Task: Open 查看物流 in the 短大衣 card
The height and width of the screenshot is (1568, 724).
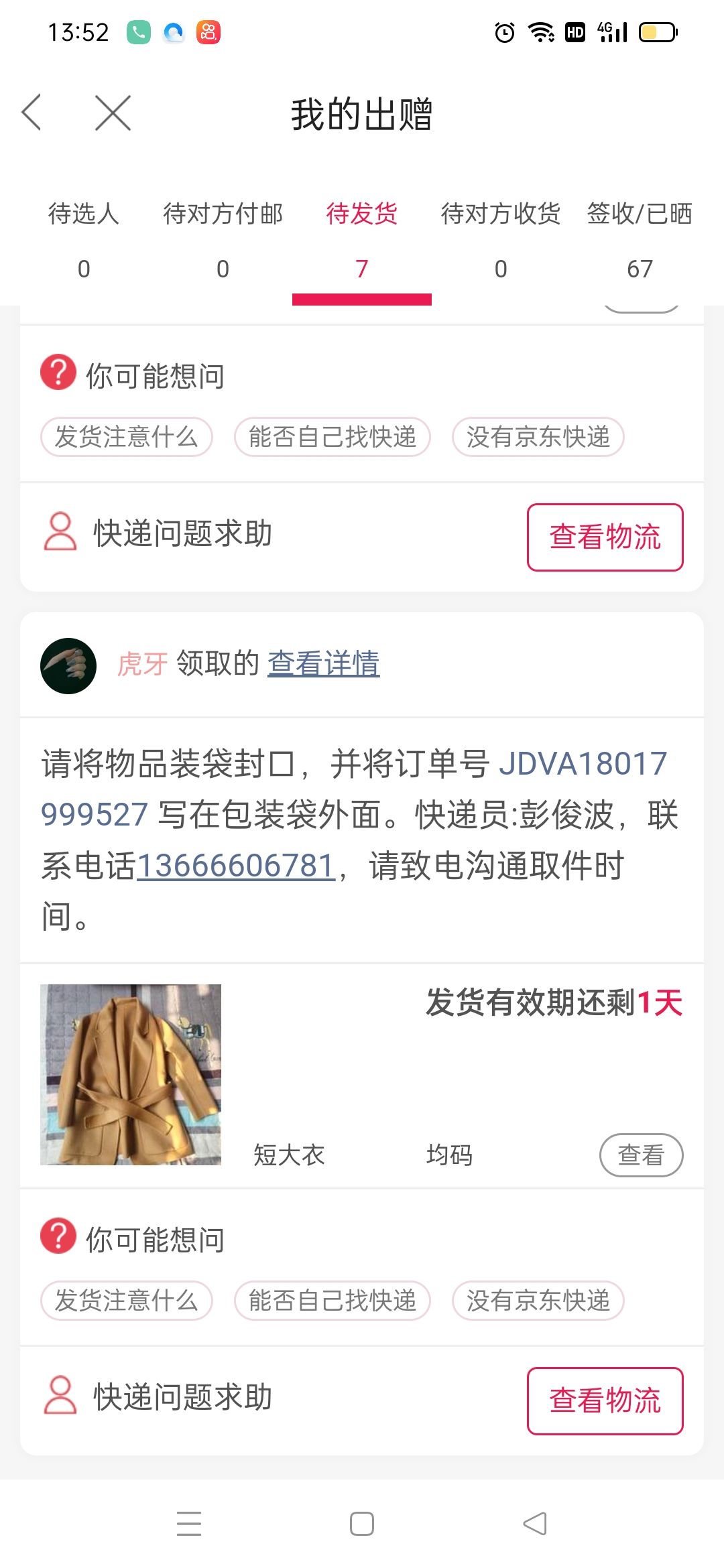Action: tap(605, 1400)
